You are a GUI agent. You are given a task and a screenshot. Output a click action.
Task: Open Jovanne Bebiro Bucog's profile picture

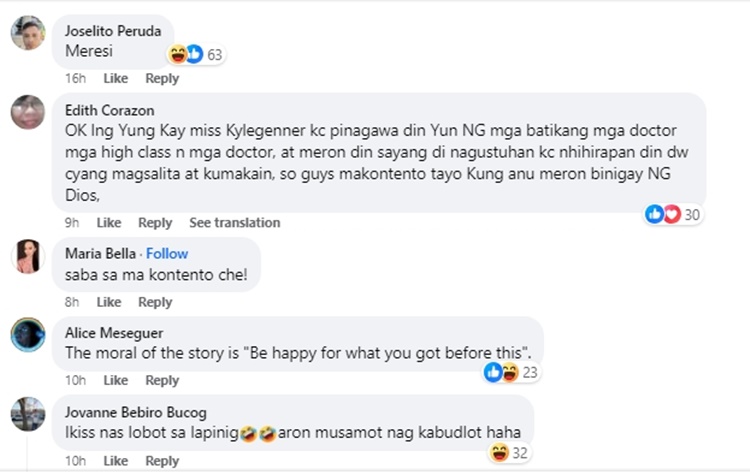pos(28,414)
